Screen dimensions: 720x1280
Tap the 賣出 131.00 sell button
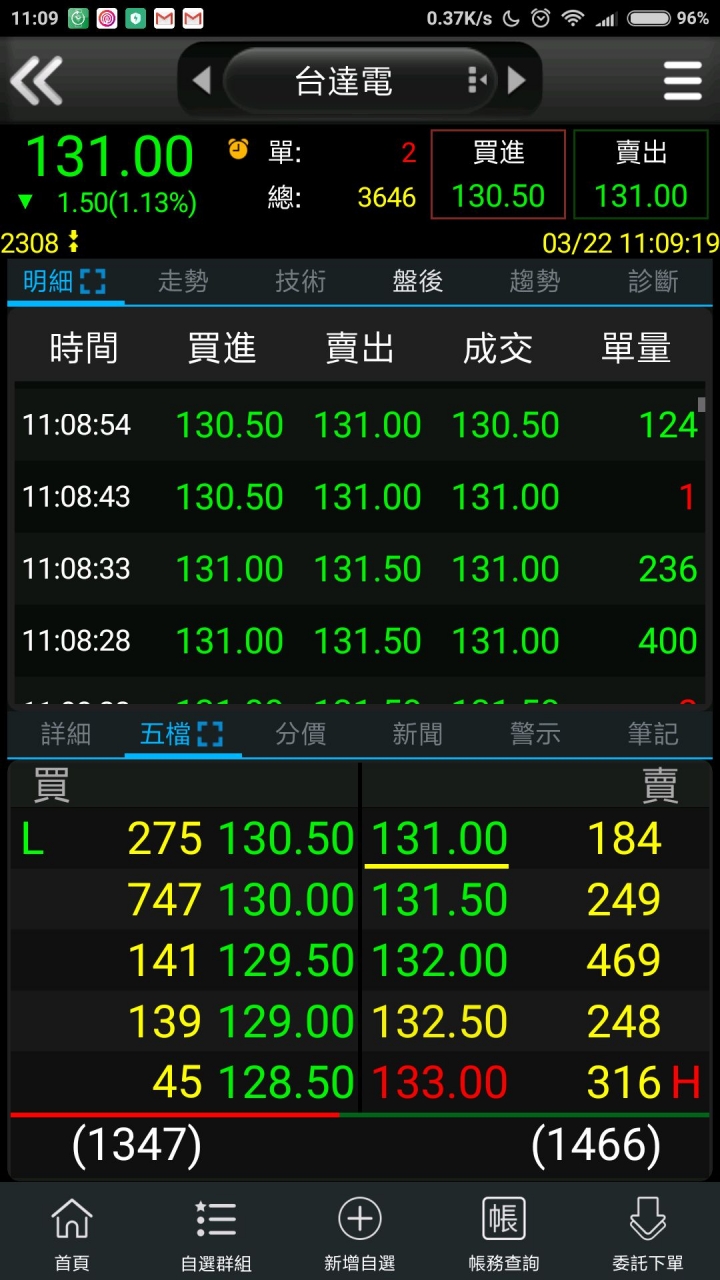coord(641,174)
